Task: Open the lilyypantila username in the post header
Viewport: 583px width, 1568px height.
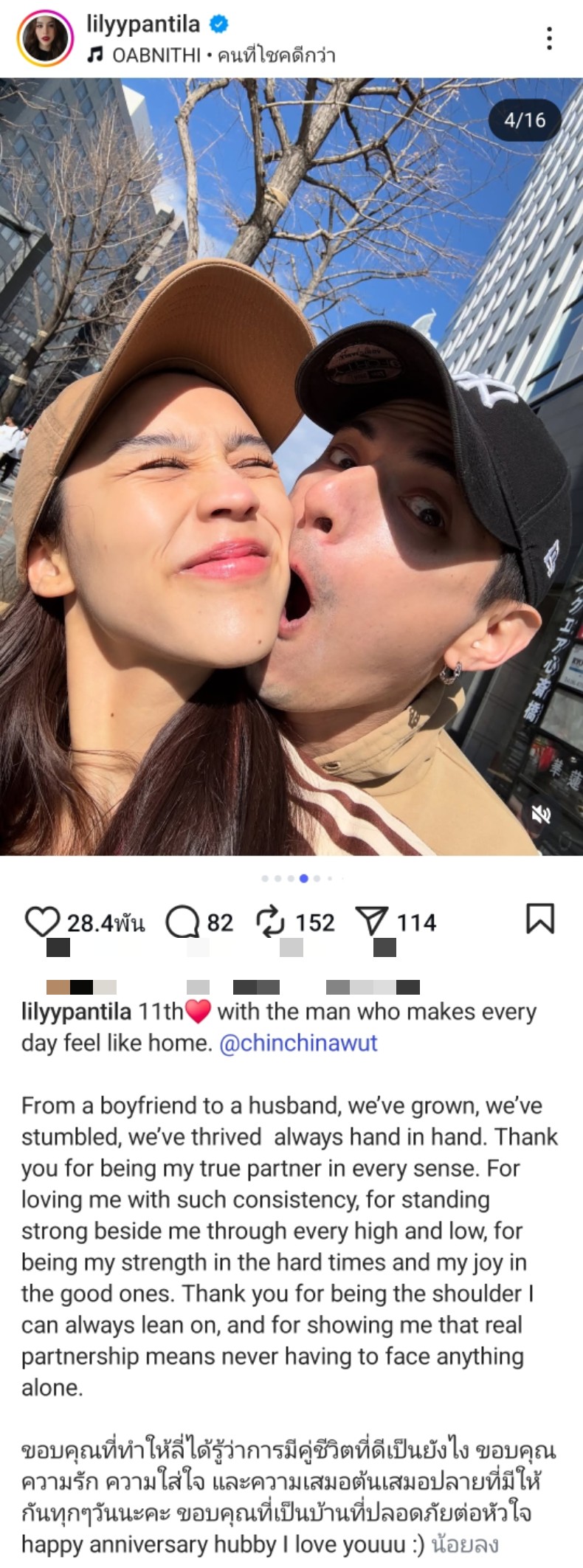Action: coord(143,24)
